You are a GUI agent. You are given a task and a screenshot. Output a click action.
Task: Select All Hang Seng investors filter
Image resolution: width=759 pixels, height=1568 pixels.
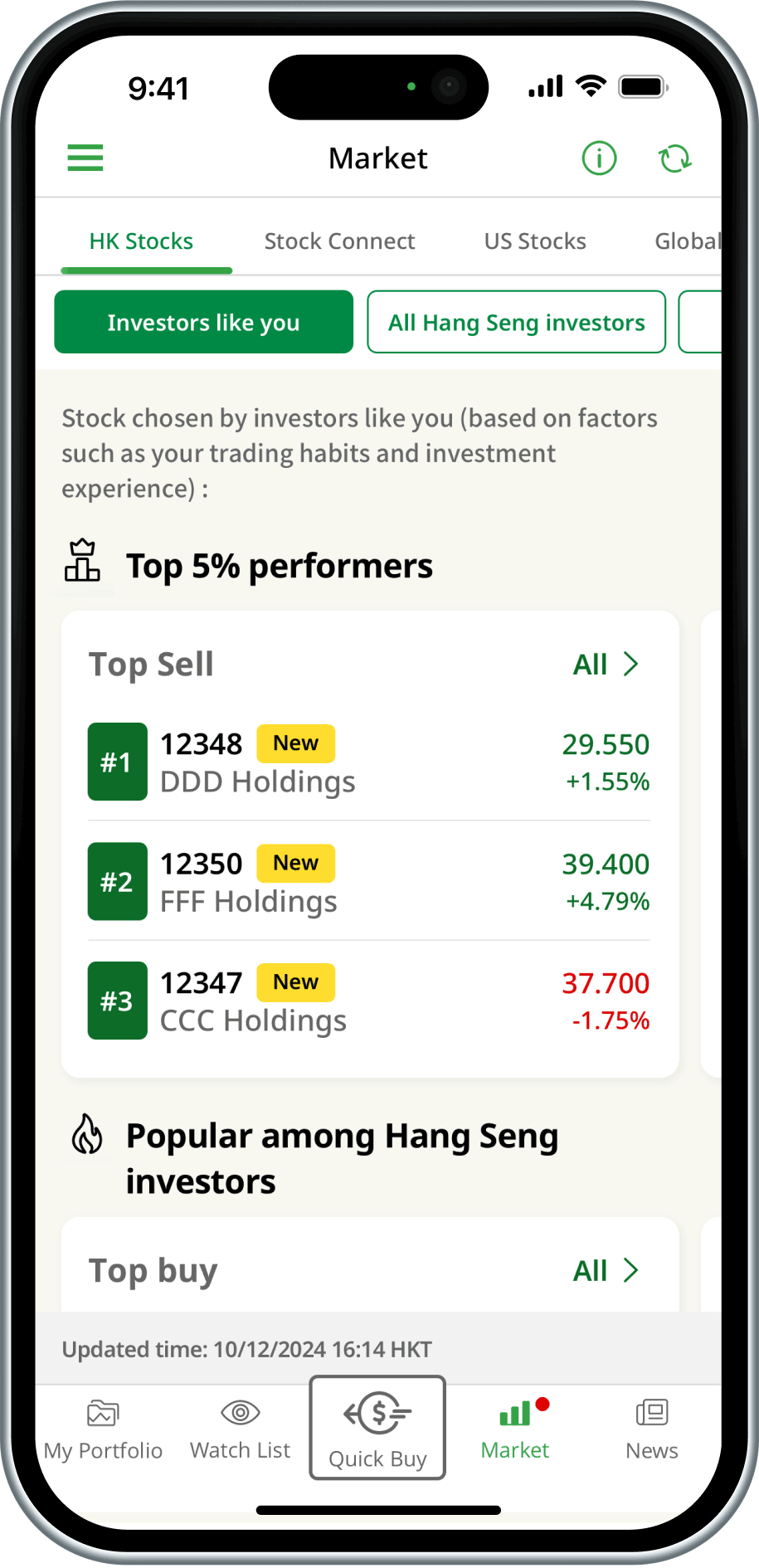(x=516, y=322)
